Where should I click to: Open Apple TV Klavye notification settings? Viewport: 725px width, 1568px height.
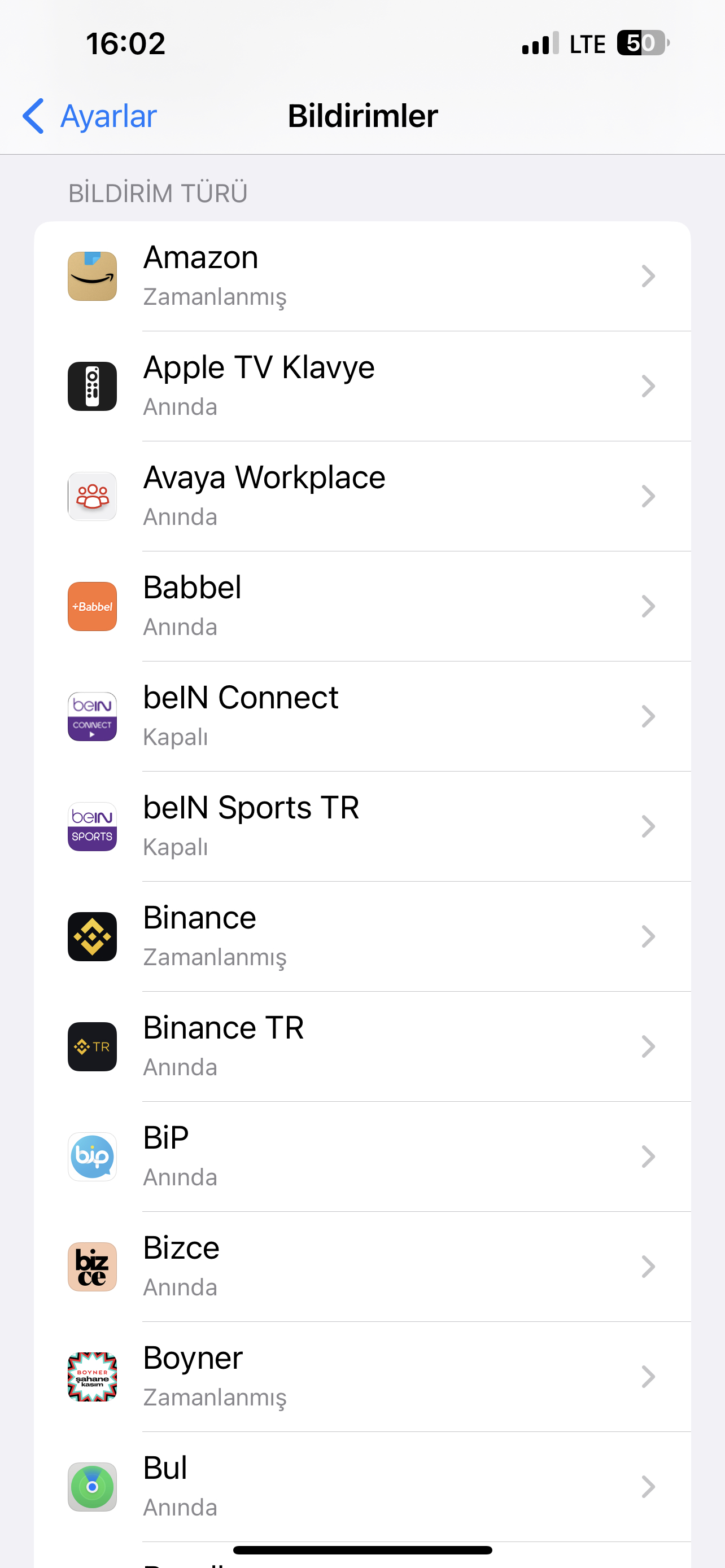362,387
